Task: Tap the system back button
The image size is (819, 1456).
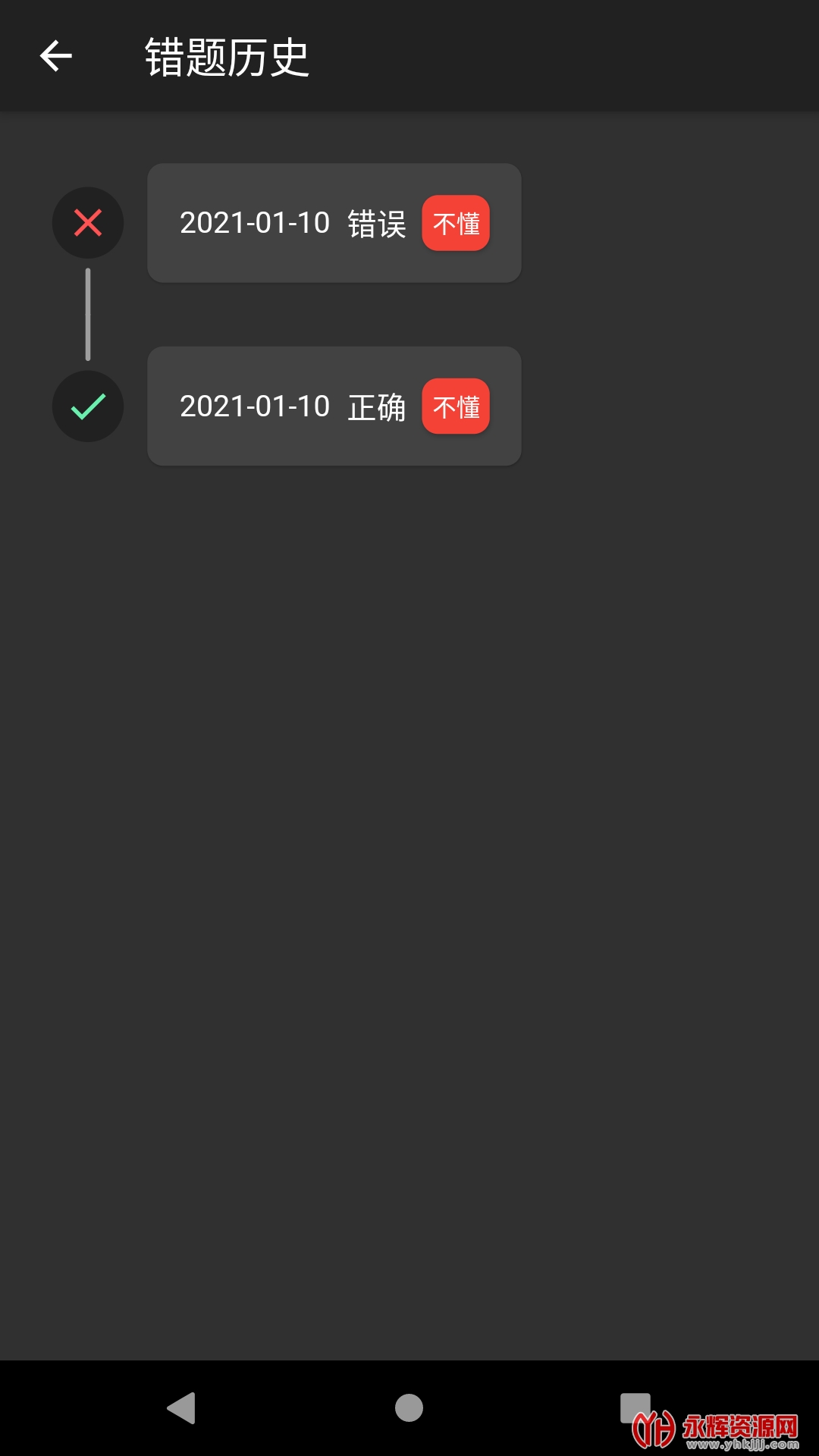Action: pos(182,1408)
